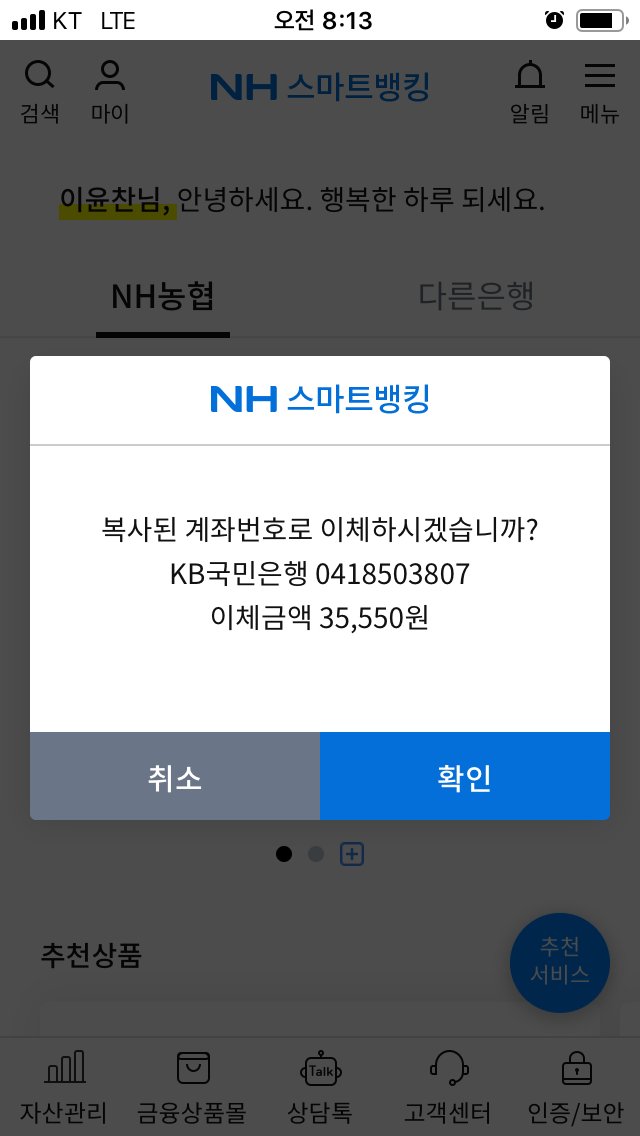Open 알림 notifications bell
Viewport: 640px width, 1136px height.
[530, 92]
